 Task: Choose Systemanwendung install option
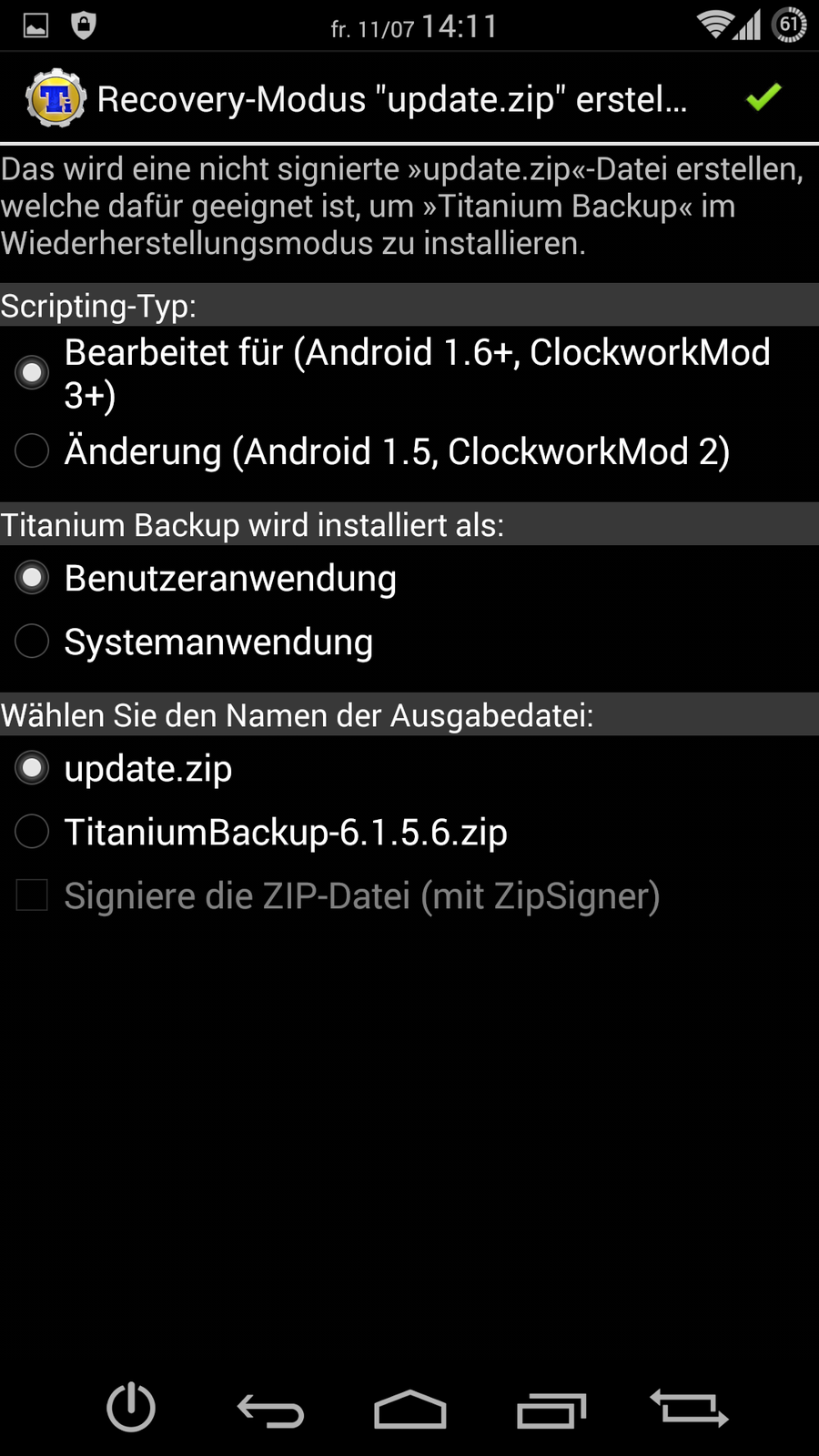32,642
